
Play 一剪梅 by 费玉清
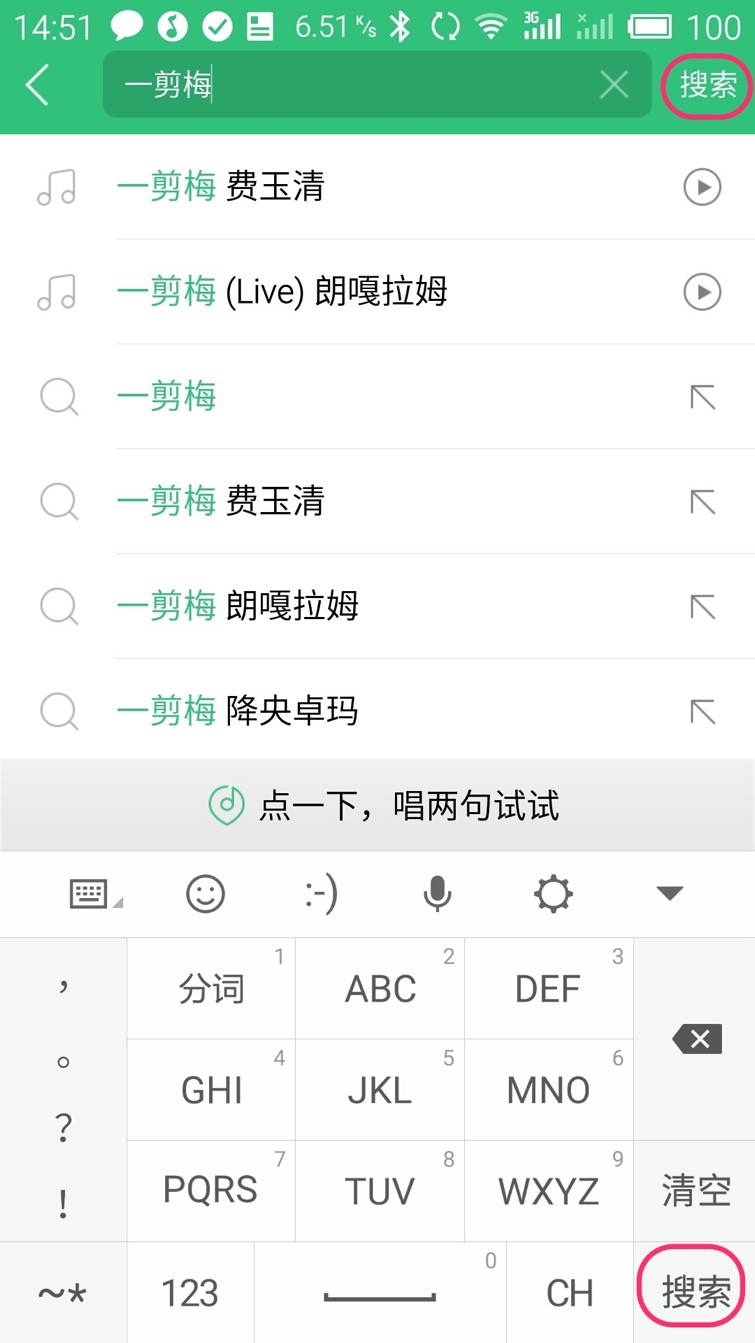(702, 187)
